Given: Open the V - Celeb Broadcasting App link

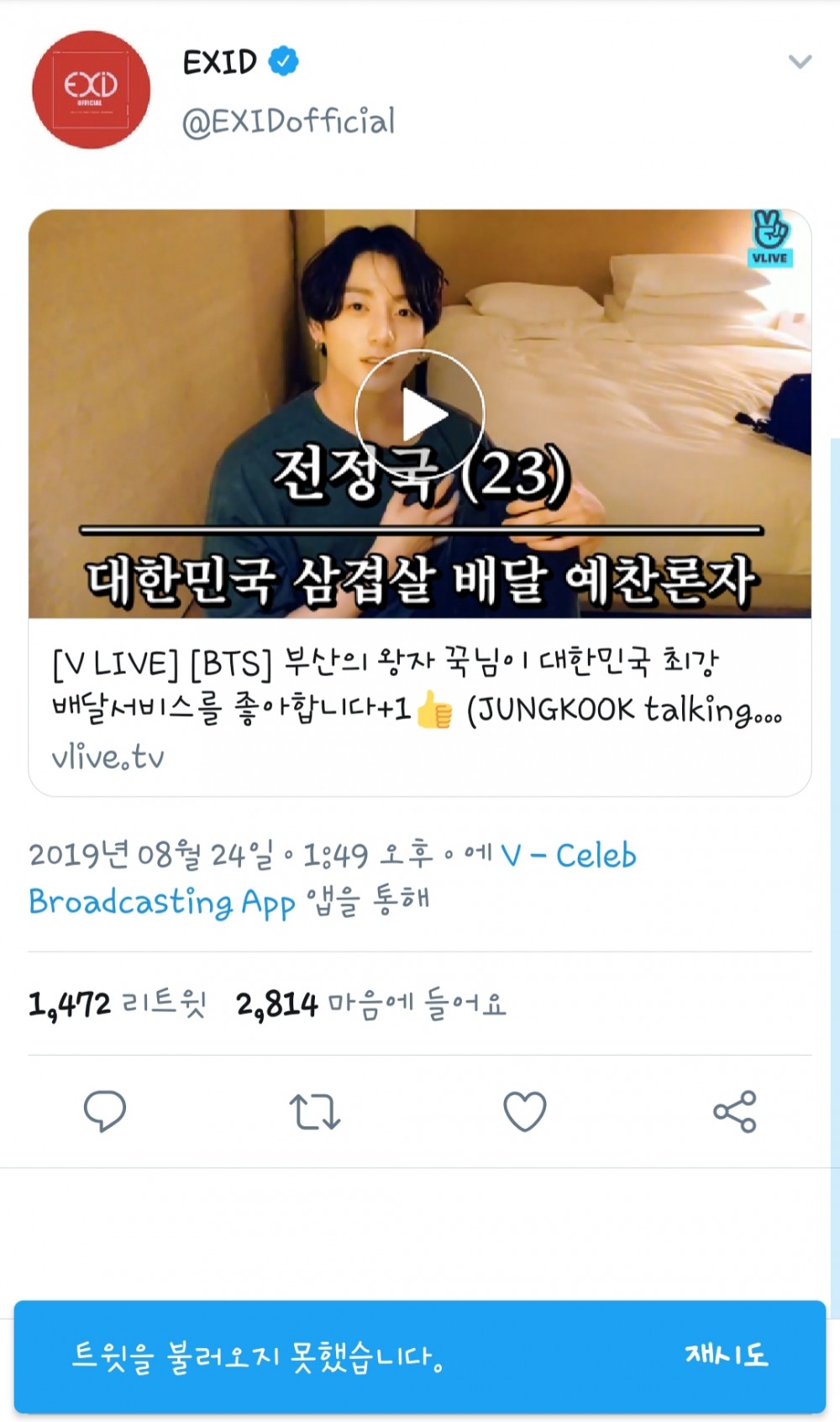Looking at the screenshot, I should [x=332, y=878].
